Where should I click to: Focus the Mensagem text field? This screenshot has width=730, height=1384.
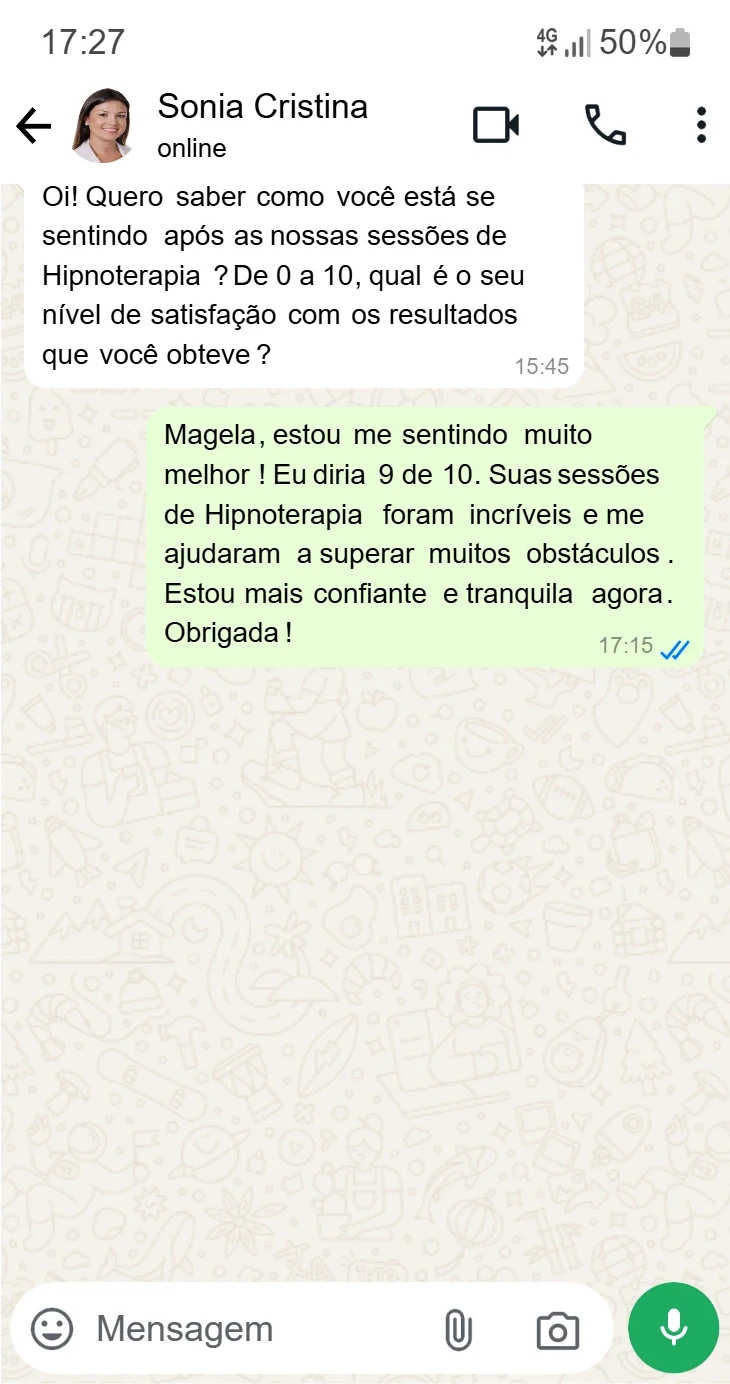coord(250,1329)
